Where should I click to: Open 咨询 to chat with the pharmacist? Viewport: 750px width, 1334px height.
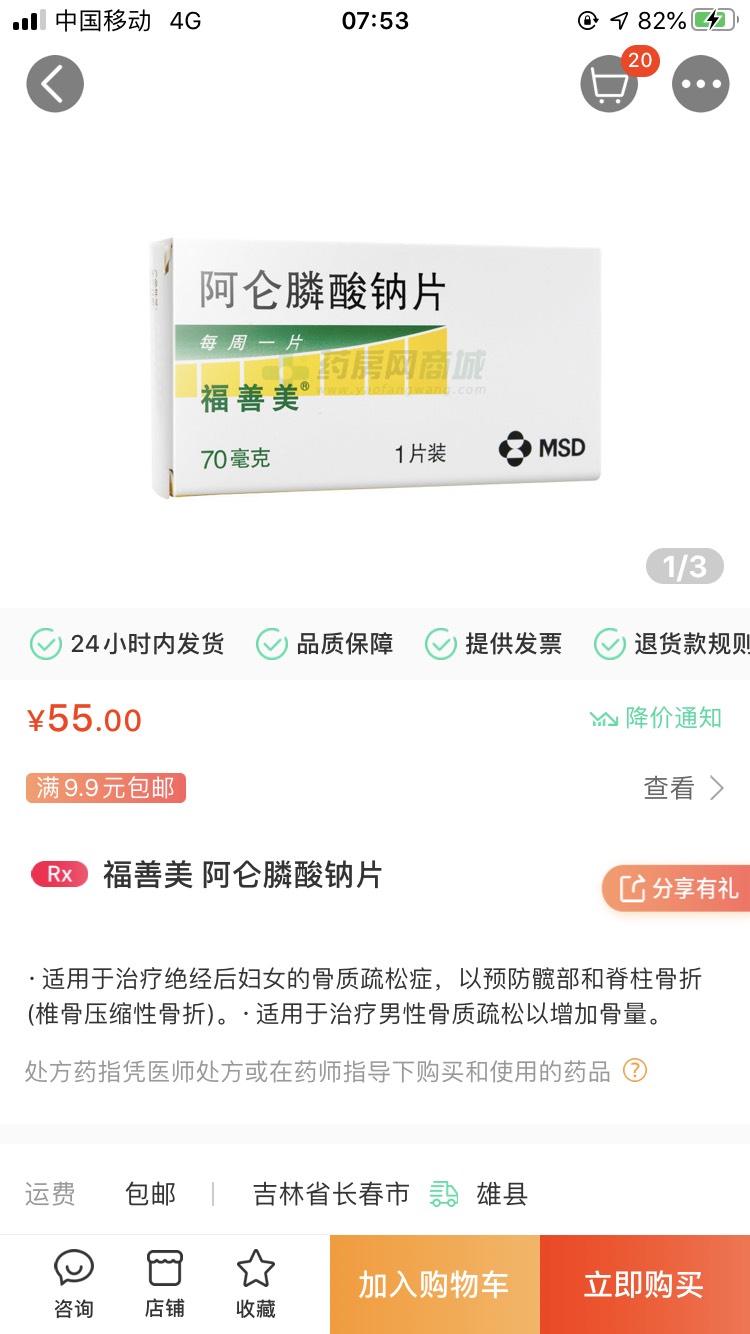point(73,1284)
